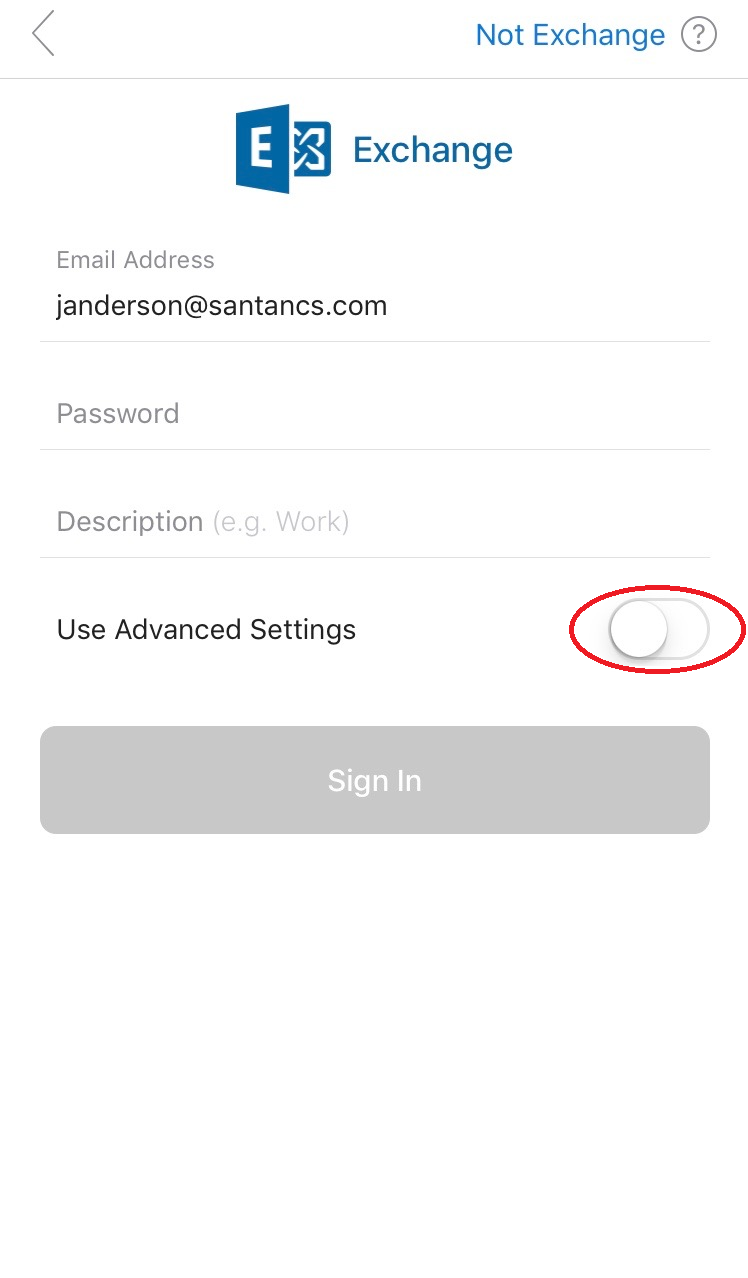The image size is (748, 1278).
Task: Tap the Not Exchange link
Action: 570,35
